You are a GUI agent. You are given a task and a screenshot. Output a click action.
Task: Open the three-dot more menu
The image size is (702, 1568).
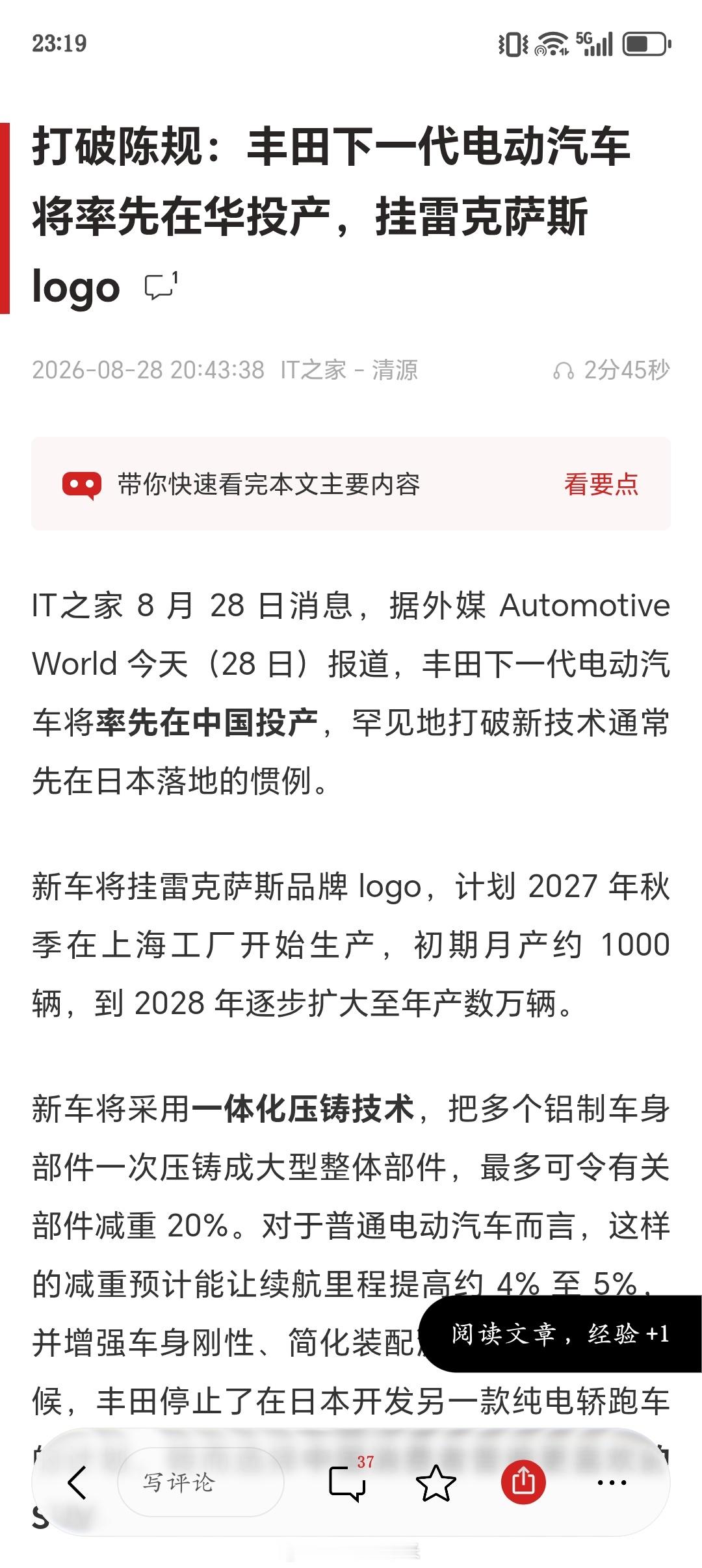click(x=611, y=1483)
